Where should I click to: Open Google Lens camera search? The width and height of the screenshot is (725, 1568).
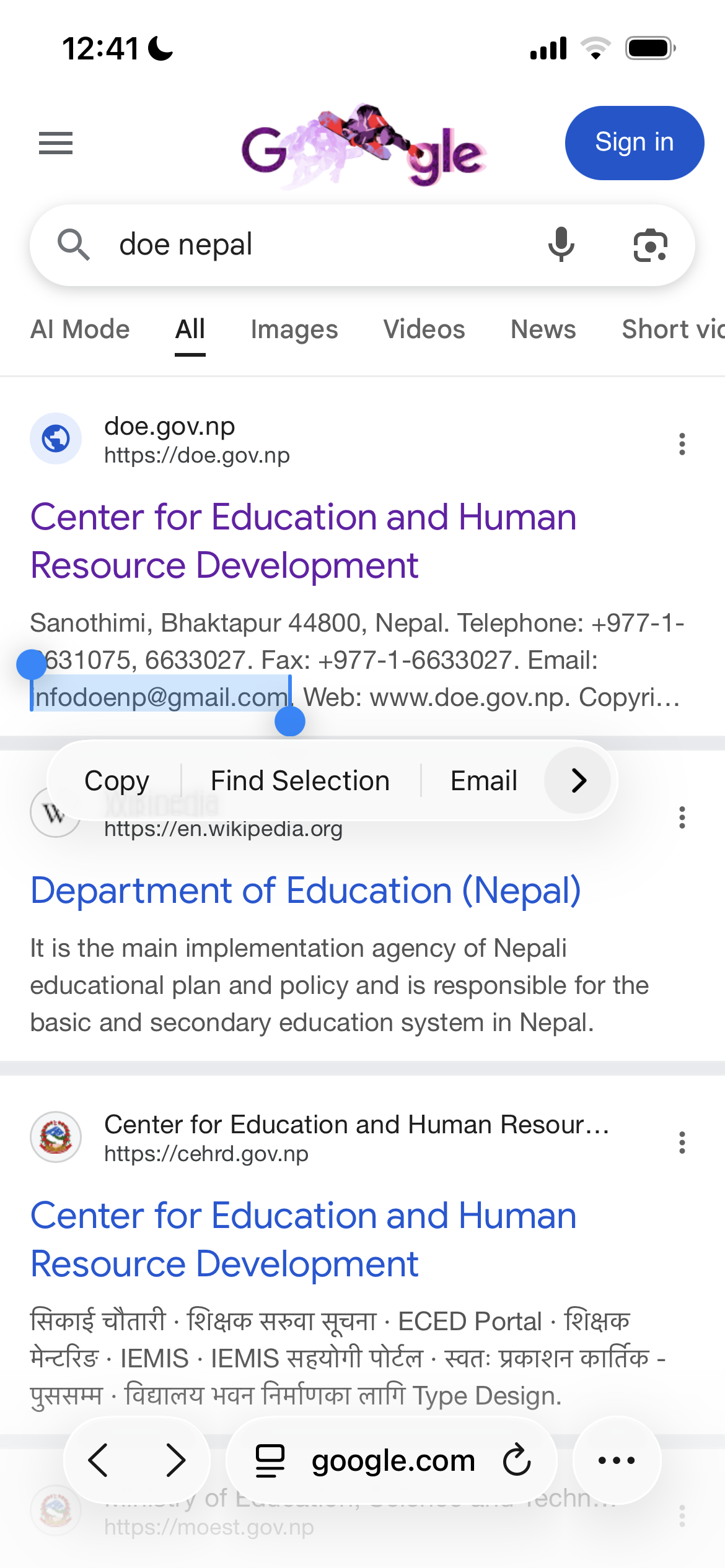[x=650, y=245]
